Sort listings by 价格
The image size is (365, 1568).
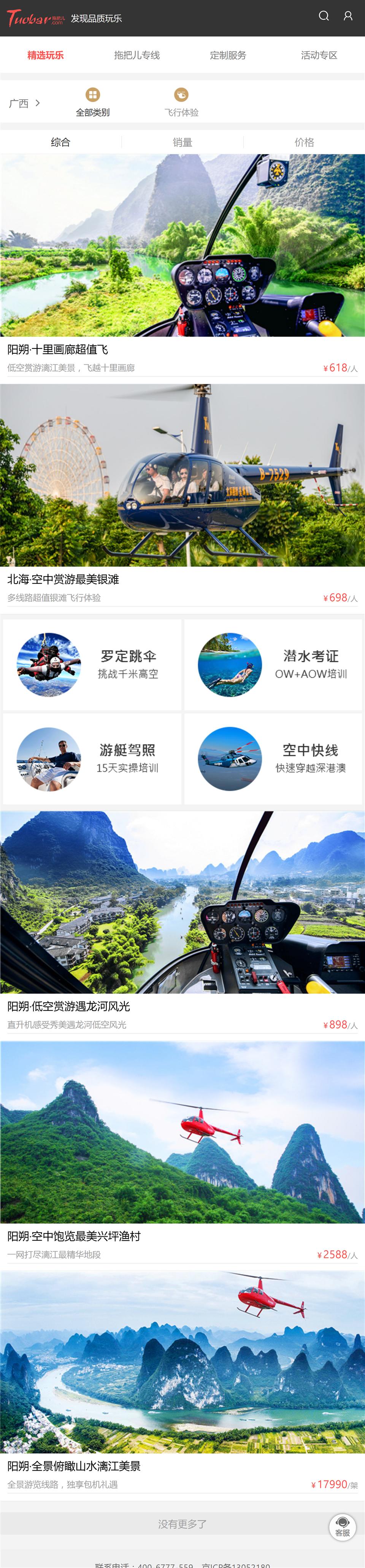point(304,142)
